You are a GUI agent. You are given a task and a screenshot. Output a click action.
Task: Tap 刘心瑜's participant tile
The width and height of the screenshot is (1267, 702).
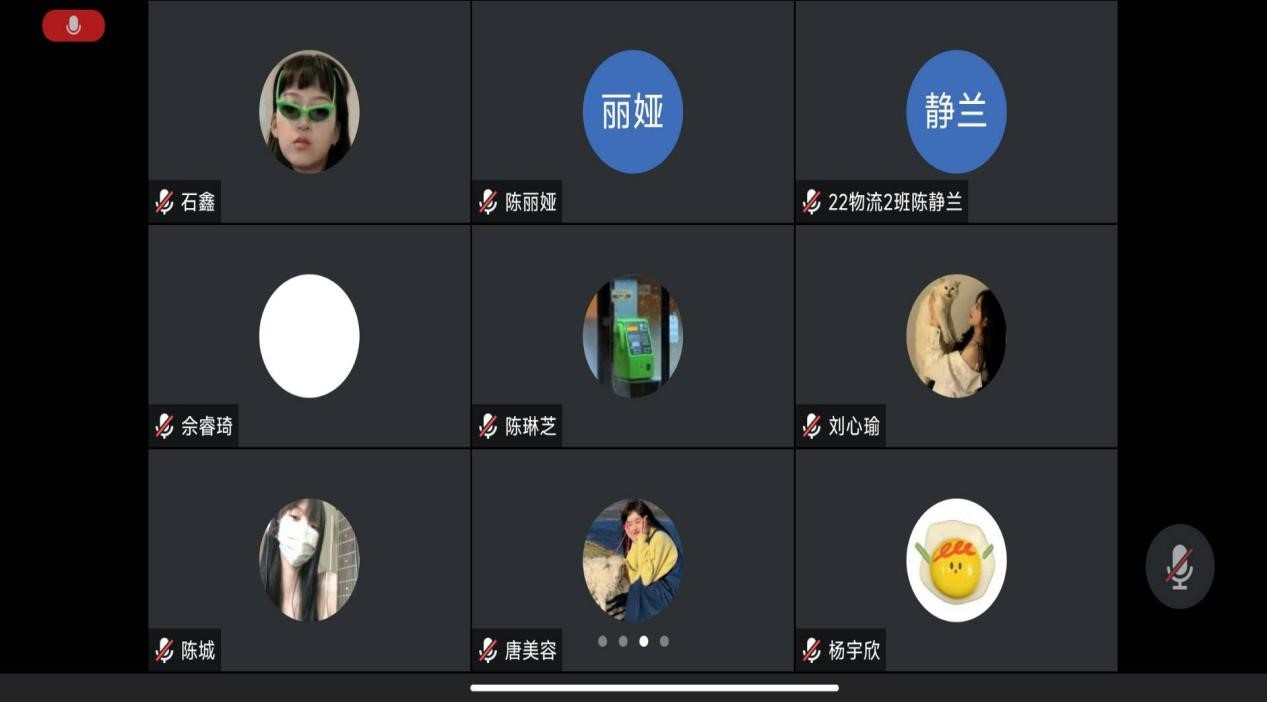(x=956, y=336)
